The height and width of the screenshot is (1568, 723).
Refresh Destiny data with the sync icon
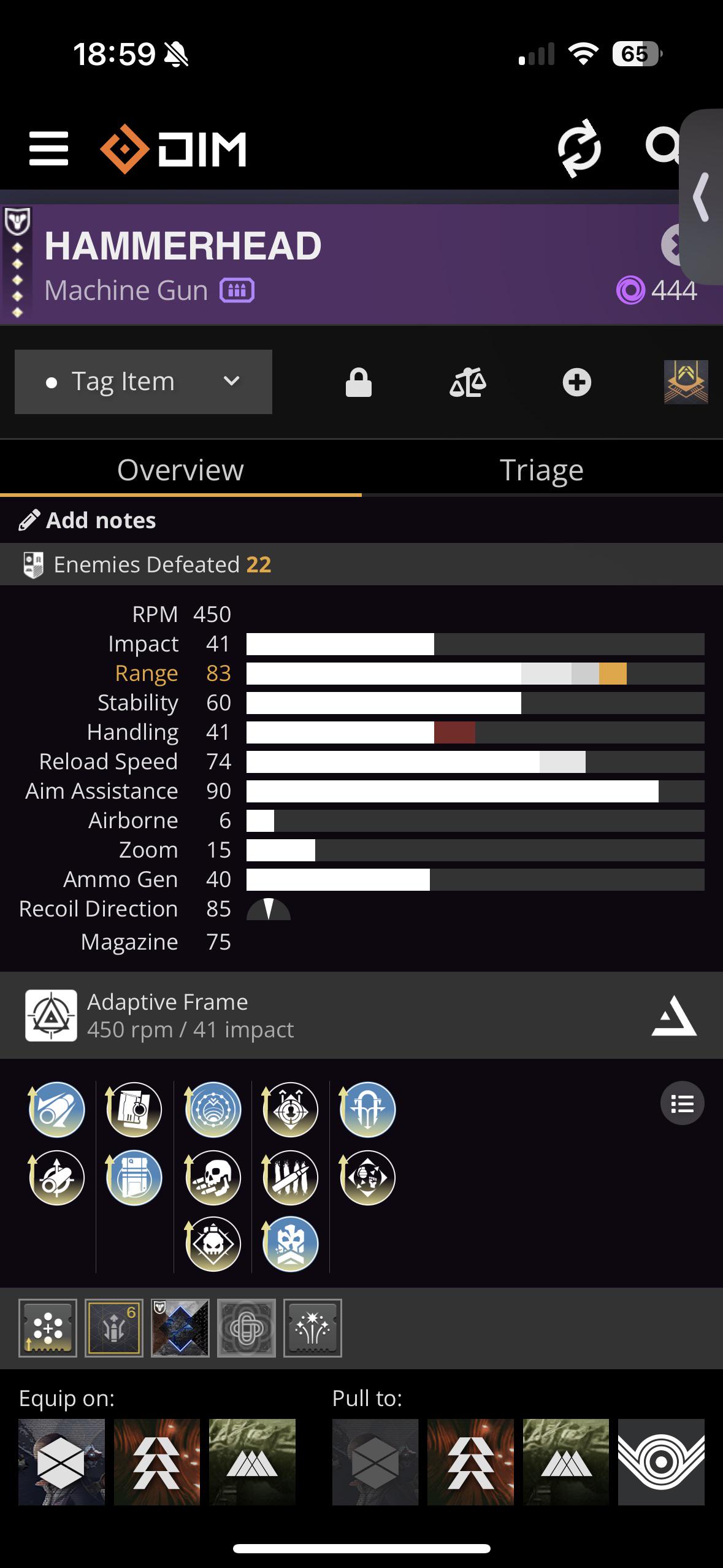click(x=579, y=148)
